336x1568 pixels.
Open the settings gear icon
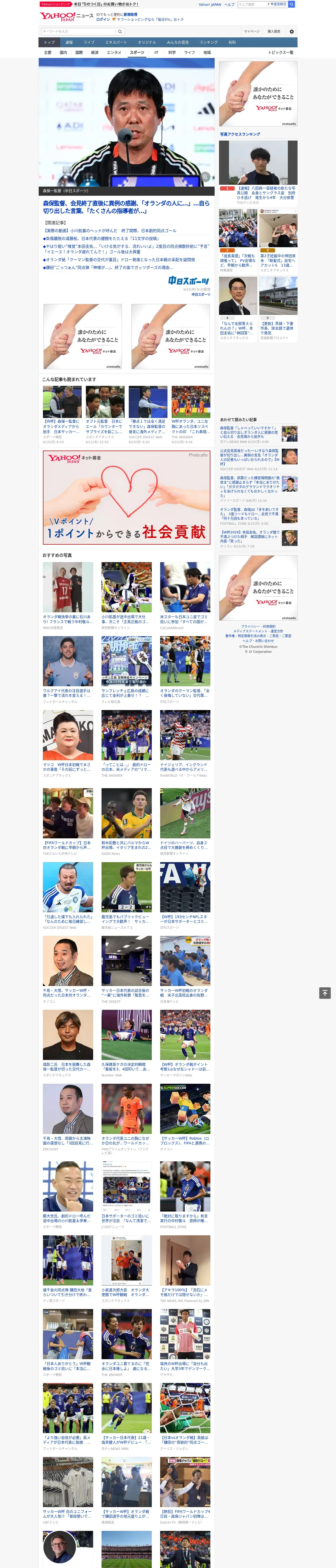coord(292,31)
